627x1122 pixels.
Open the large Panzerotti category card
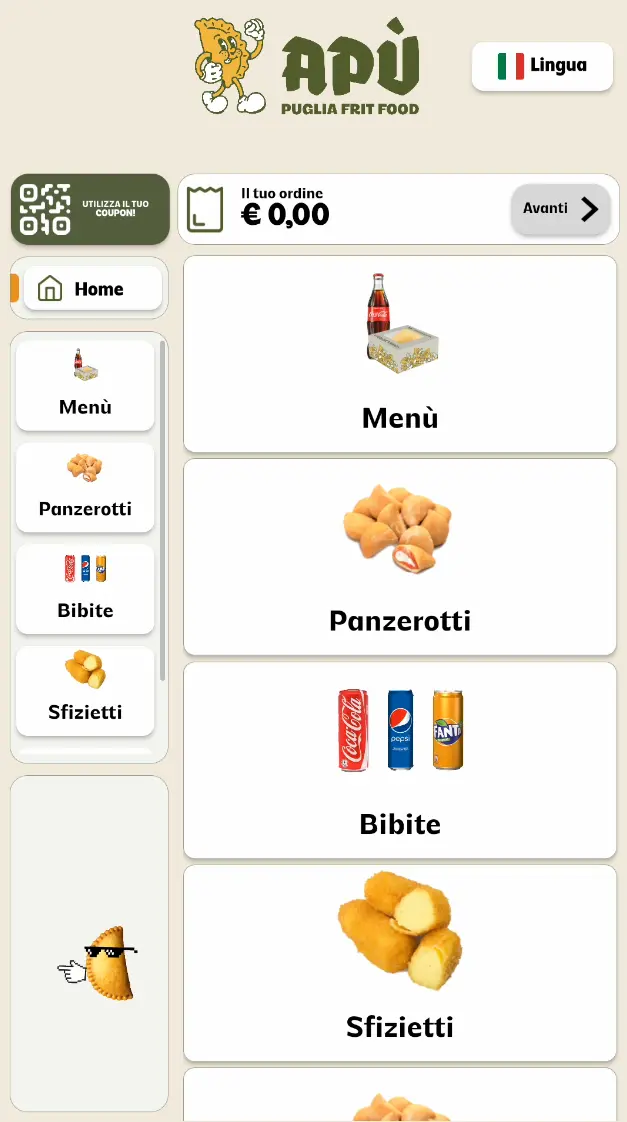pyautogui.click(x=400, y=557)
